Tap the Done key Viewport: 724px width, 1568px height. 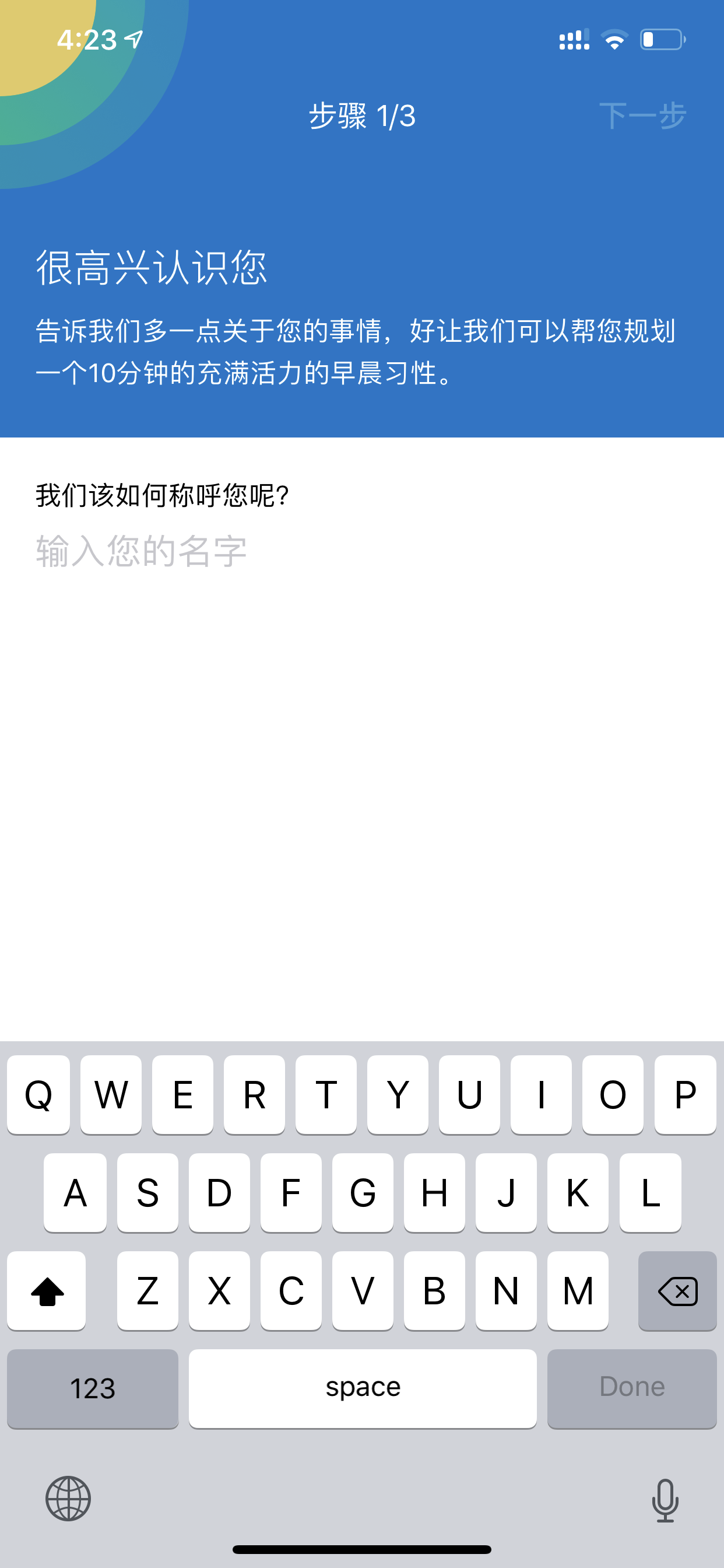point(631,1388)
